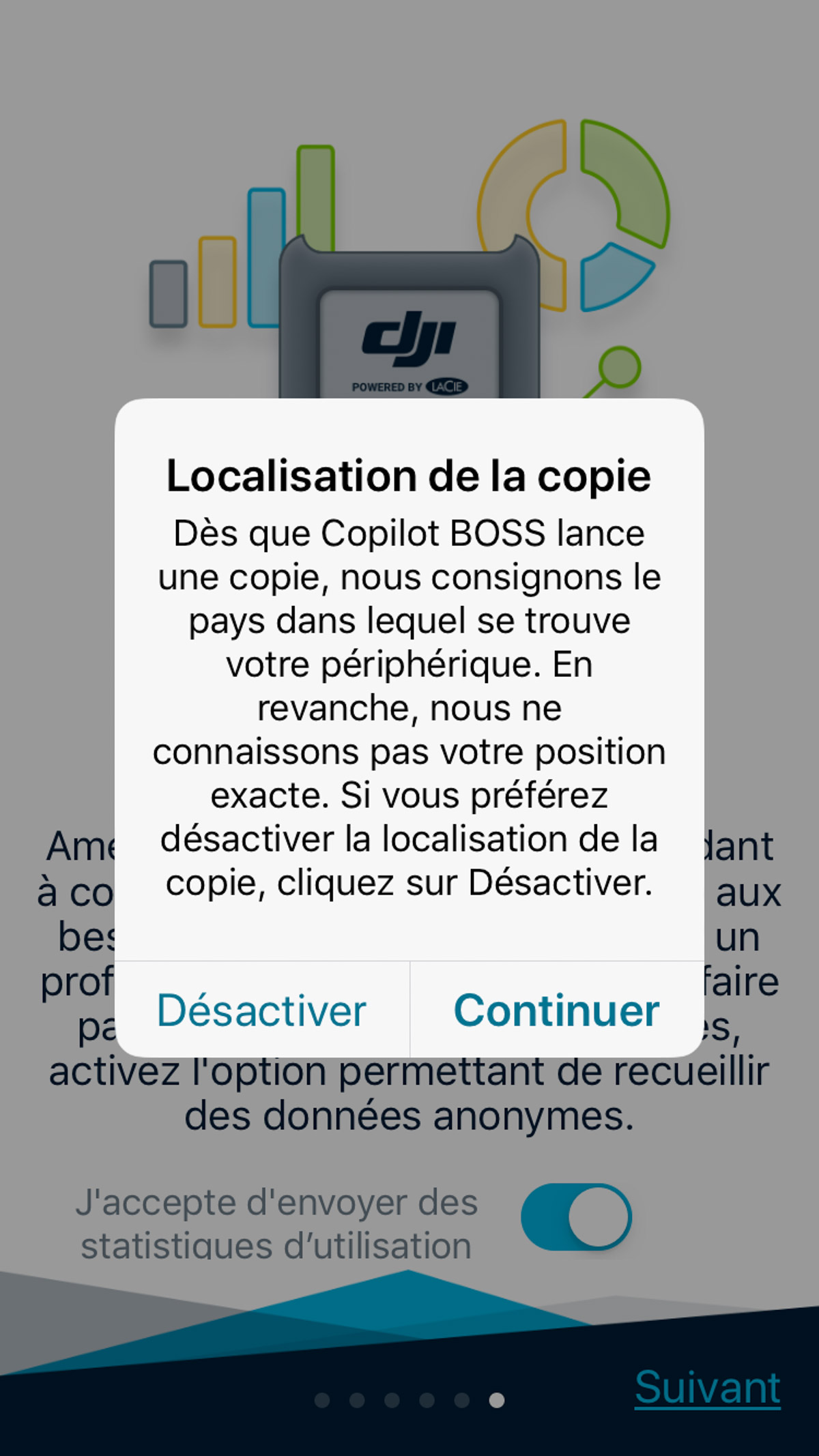Tap Désactiver to disable copy localisation

point(262,1010)
